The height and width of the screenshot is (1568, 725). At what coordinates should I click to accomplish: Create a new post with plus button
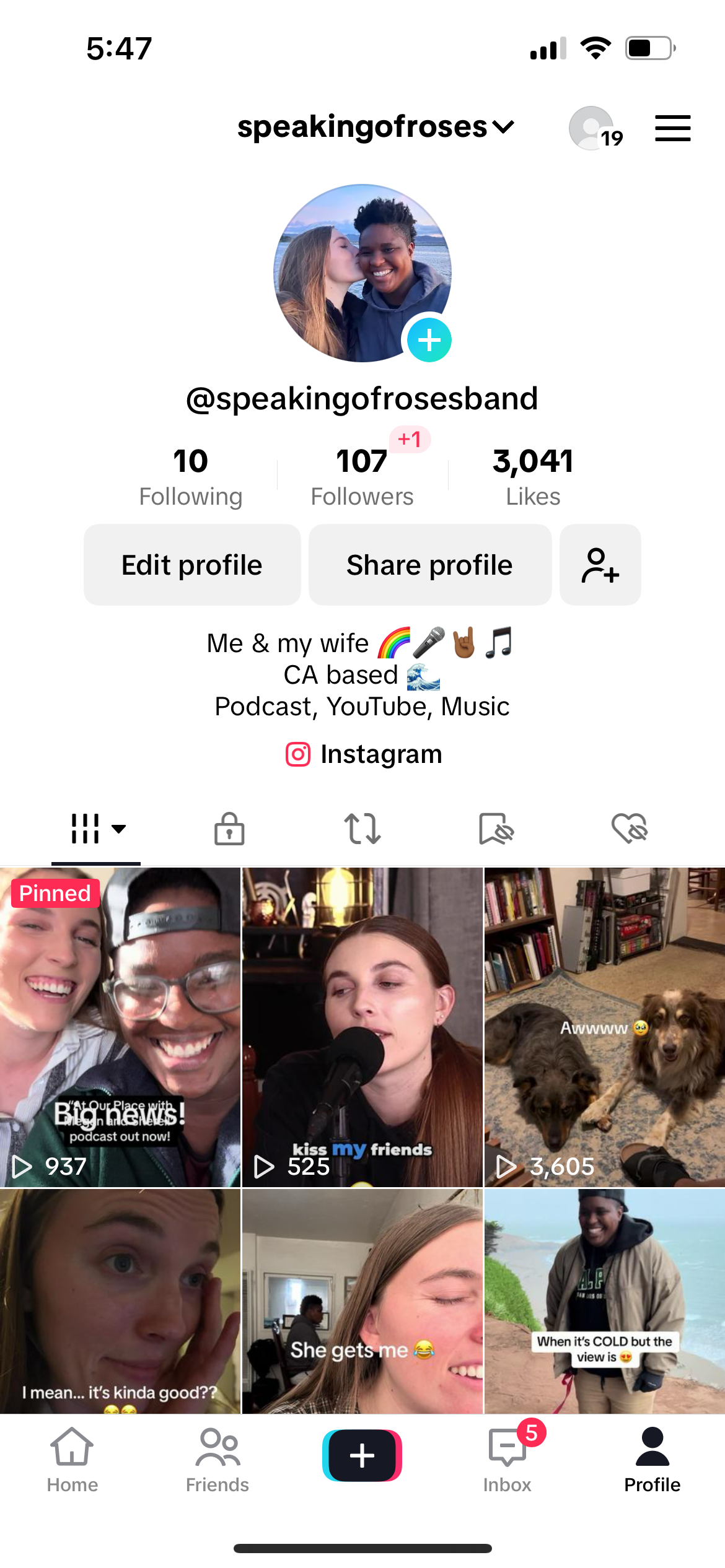tap(362, 1455)
